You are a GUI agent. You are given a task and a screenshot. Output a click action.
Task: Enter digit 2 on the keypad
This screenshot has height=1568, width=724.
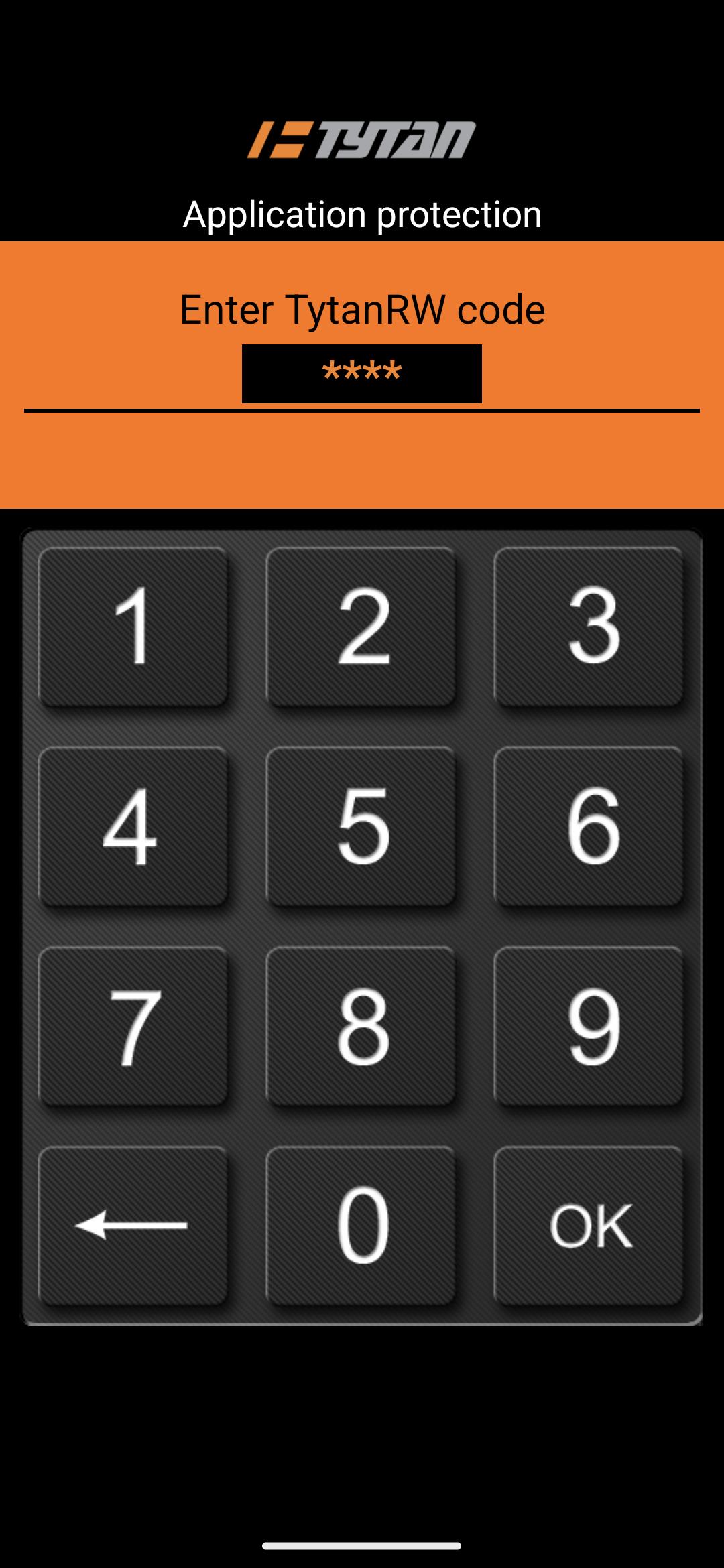click(361, 627)
